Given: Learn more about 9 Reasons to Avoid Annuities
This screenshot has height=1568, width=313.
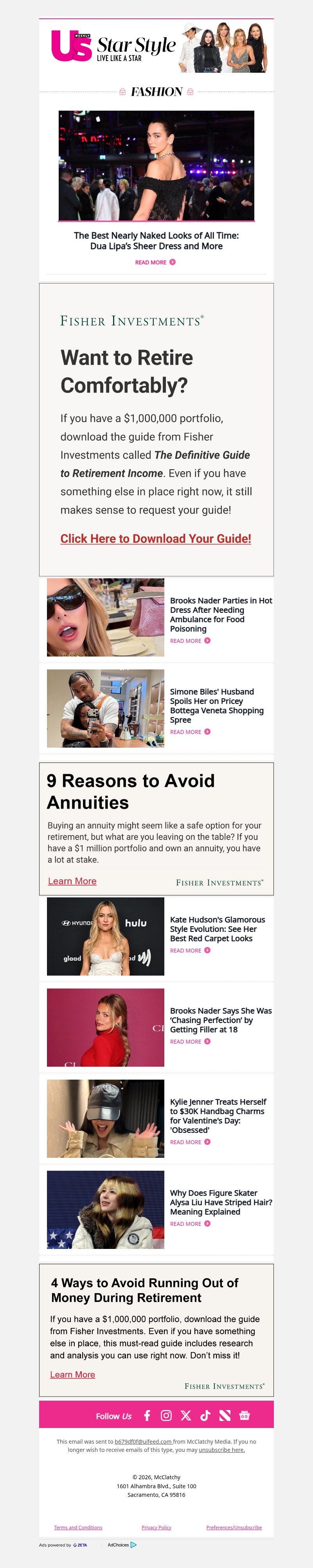Looking at the screenshot, I should click(x=72, y=881).
